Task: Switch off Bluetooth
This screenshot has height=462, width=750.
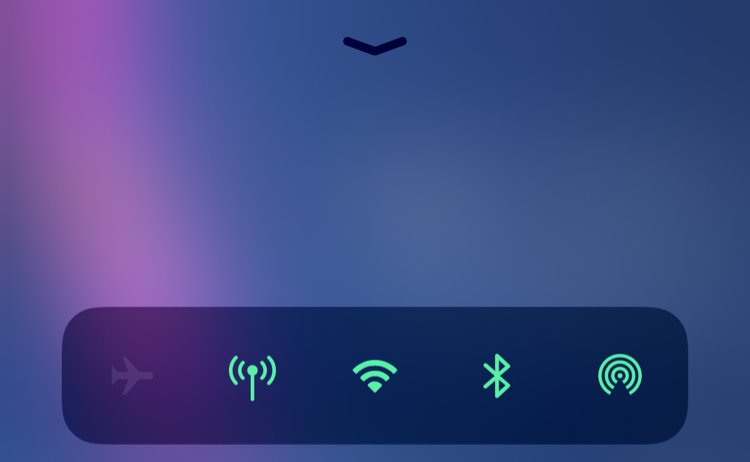Action: click(497, 377)
